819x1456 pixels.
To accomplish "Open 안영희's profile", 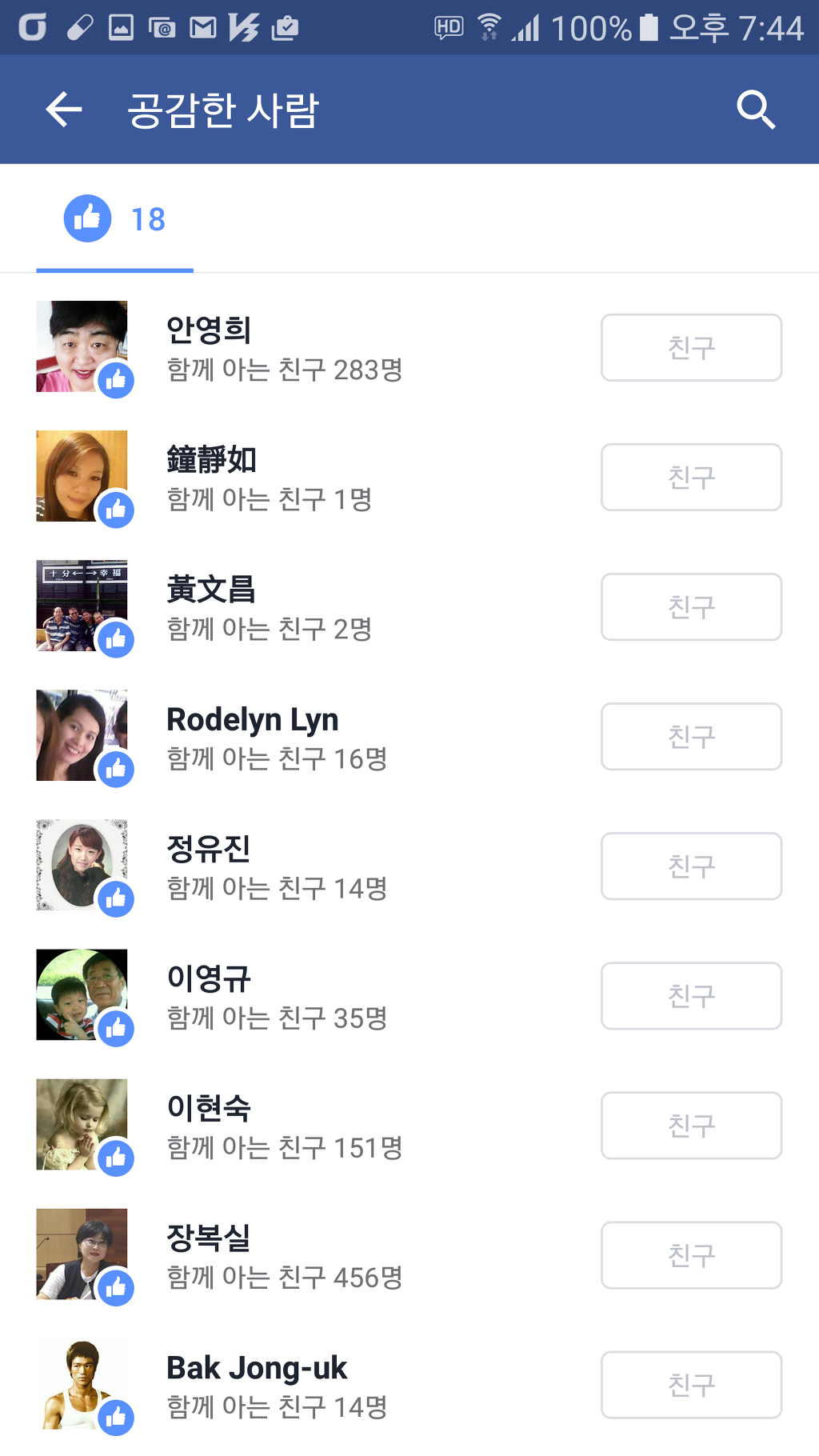I will click(209, 330).
